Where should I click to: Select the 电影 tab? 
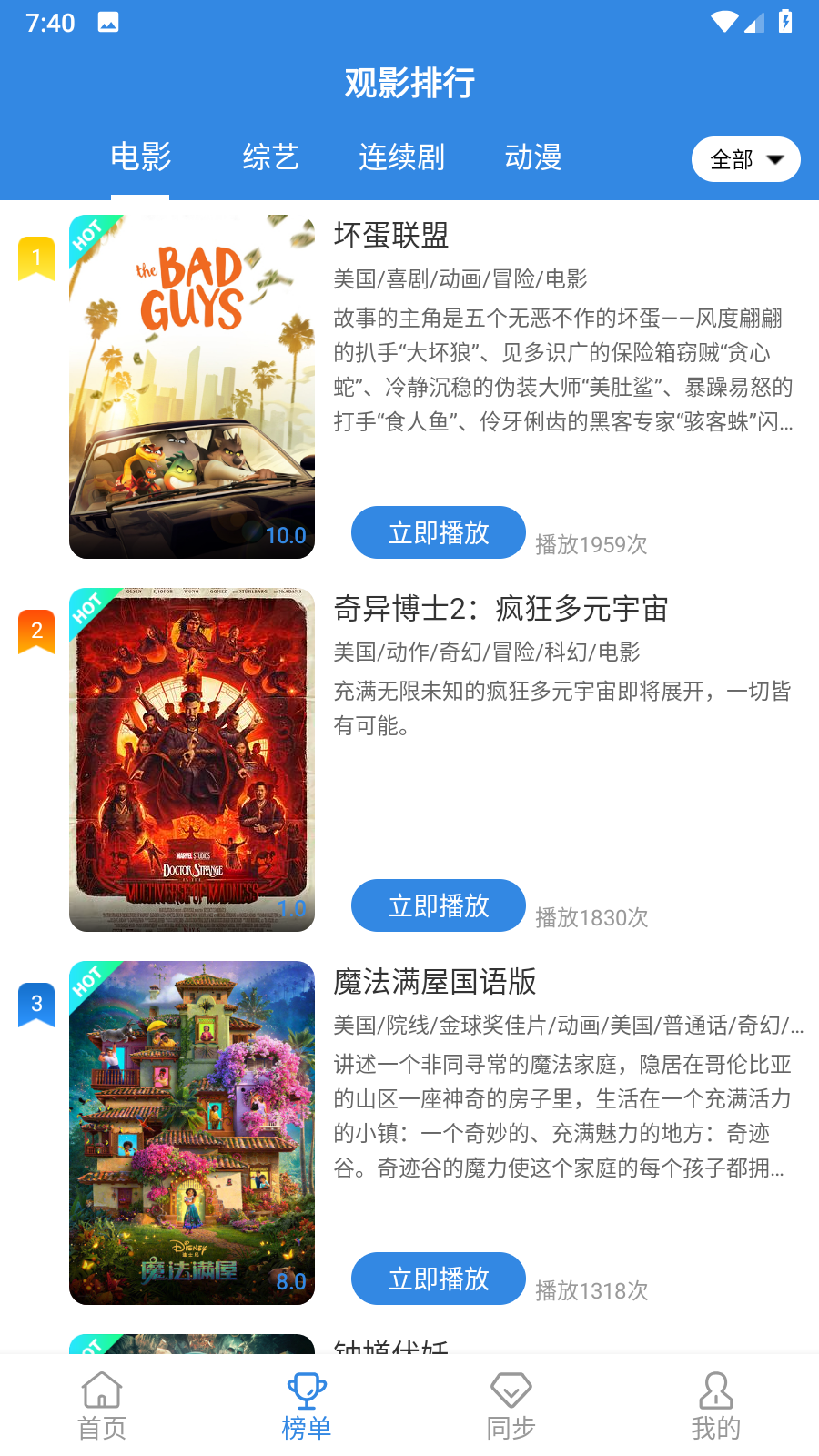(x=140, y=157)
